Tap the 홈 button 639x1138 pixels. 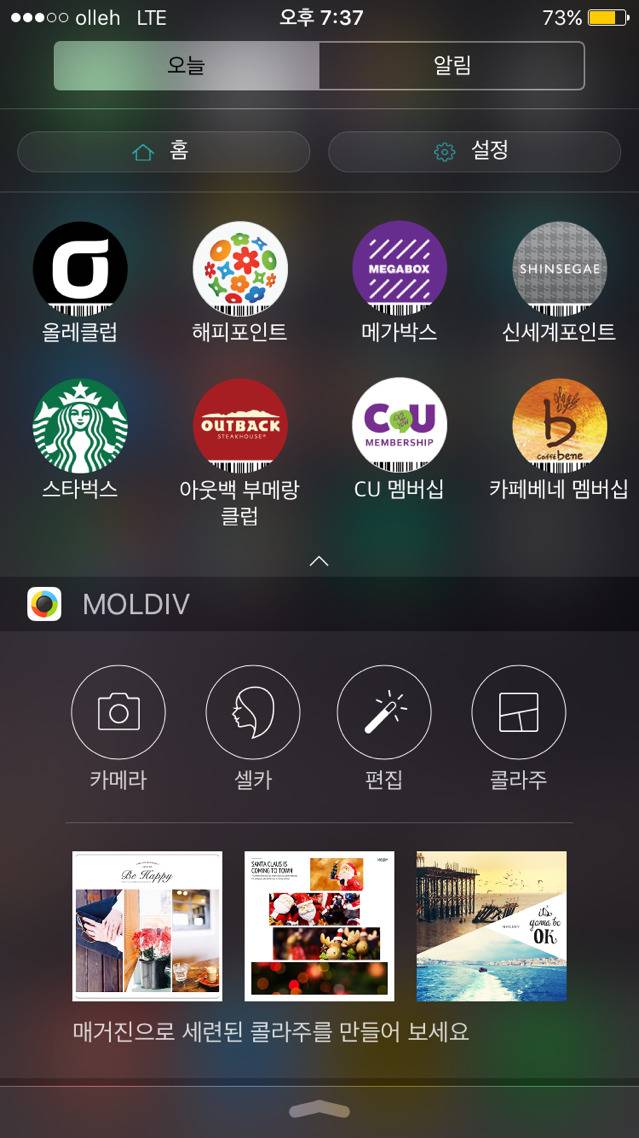163,152
